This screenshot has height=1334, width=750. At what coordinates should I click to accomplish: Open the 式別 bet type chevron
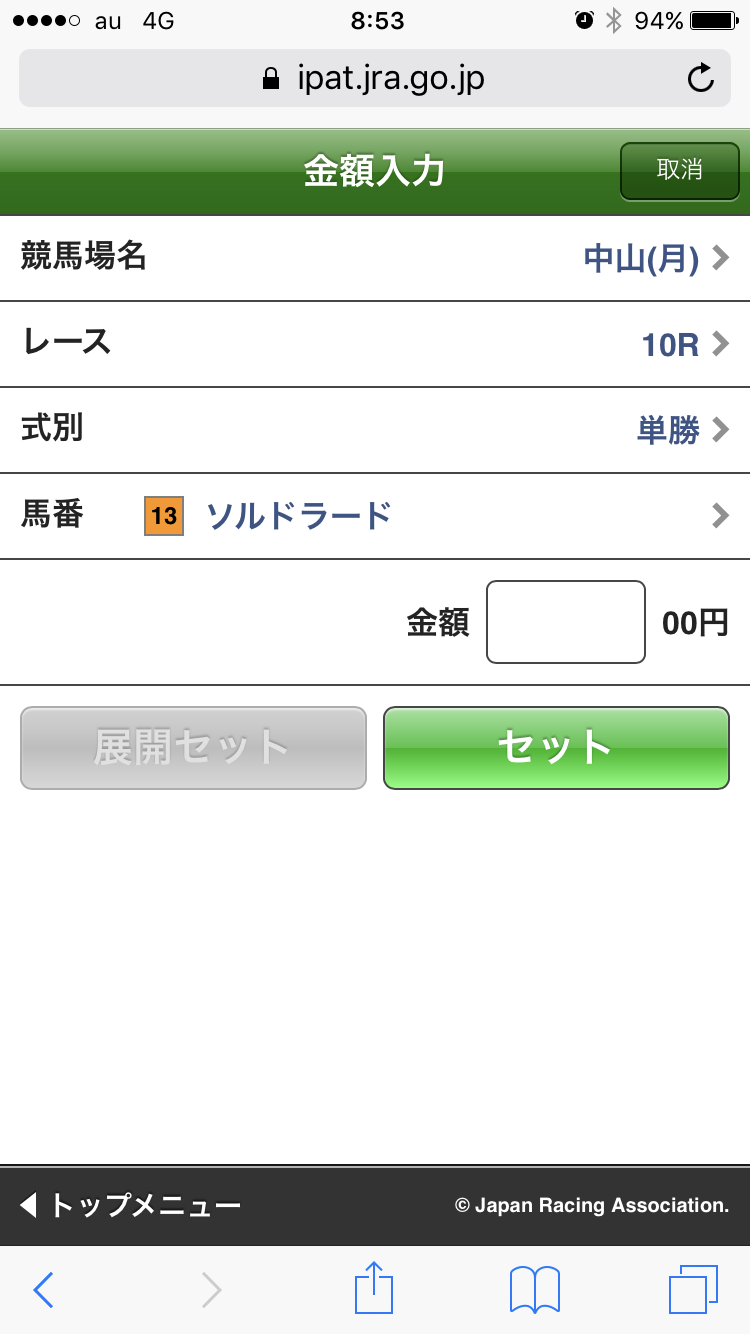click(719, 429)
